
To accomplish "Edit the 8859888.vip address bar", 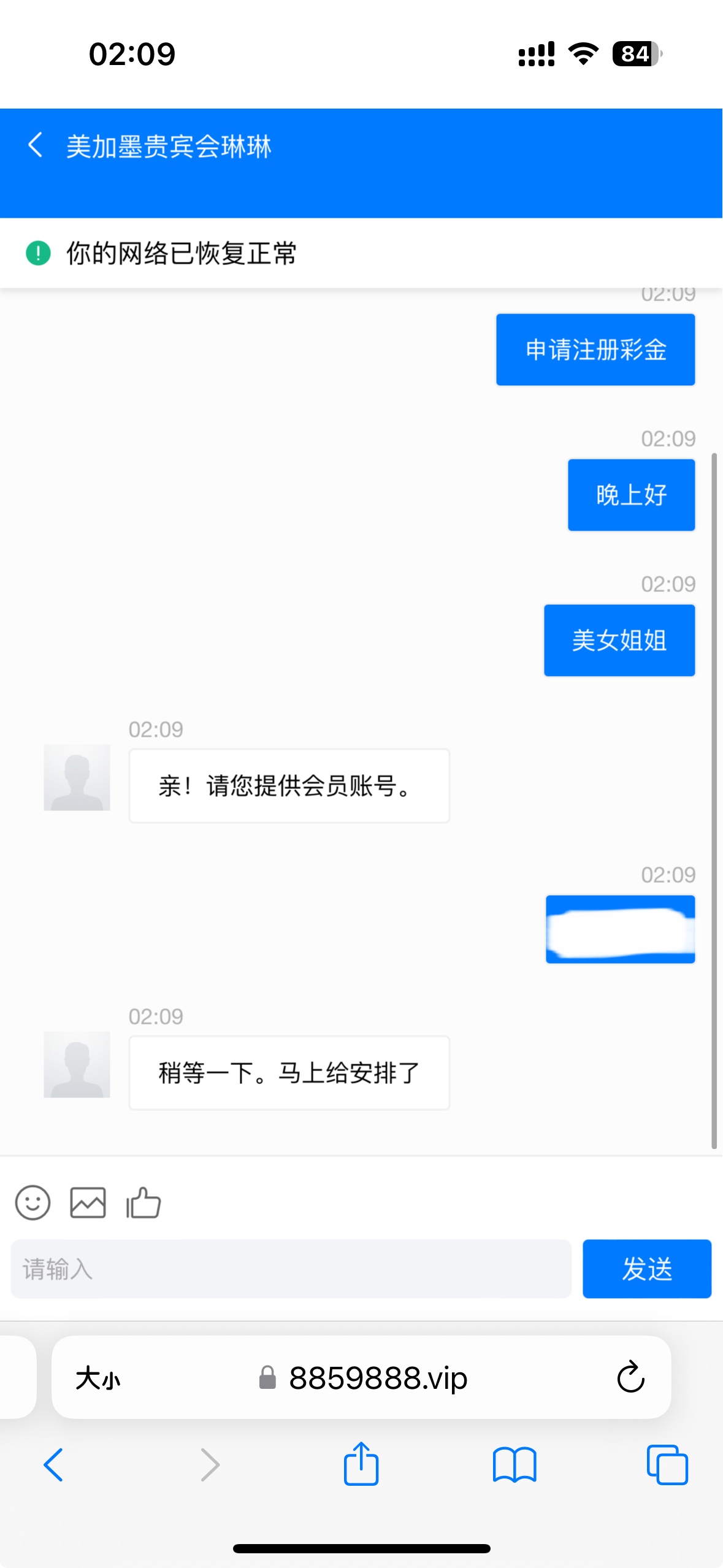I will [x=362, y=1378].
